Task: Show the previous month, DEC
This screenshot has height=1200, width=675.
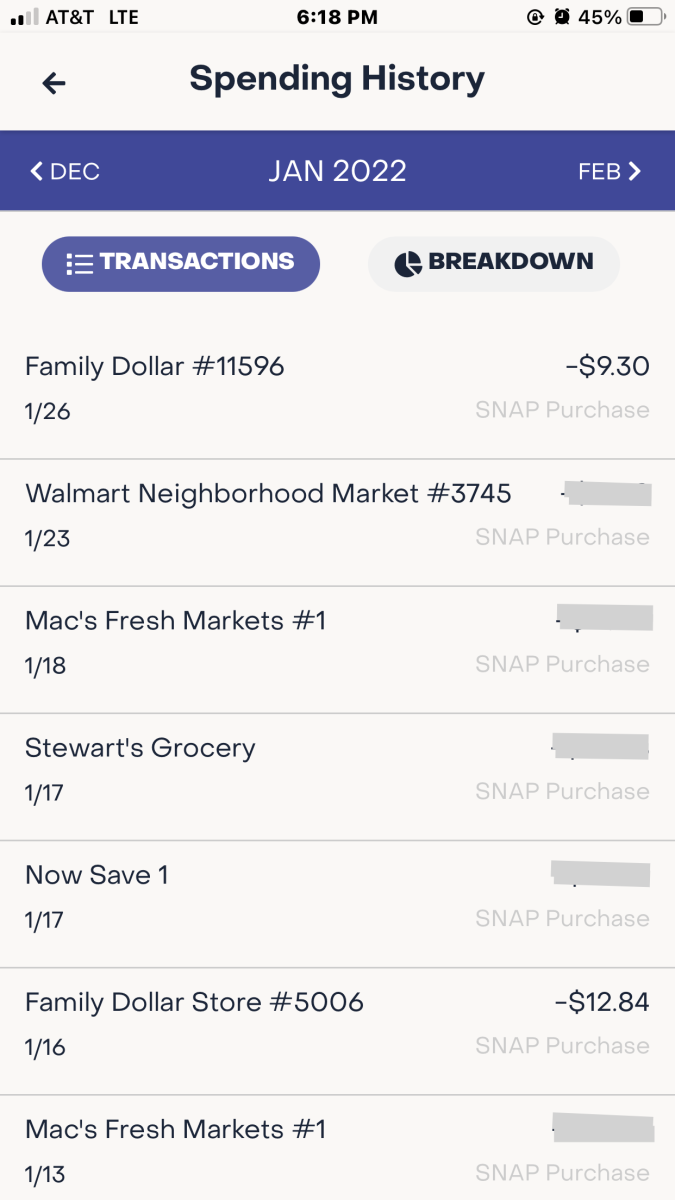Action: 66,171
